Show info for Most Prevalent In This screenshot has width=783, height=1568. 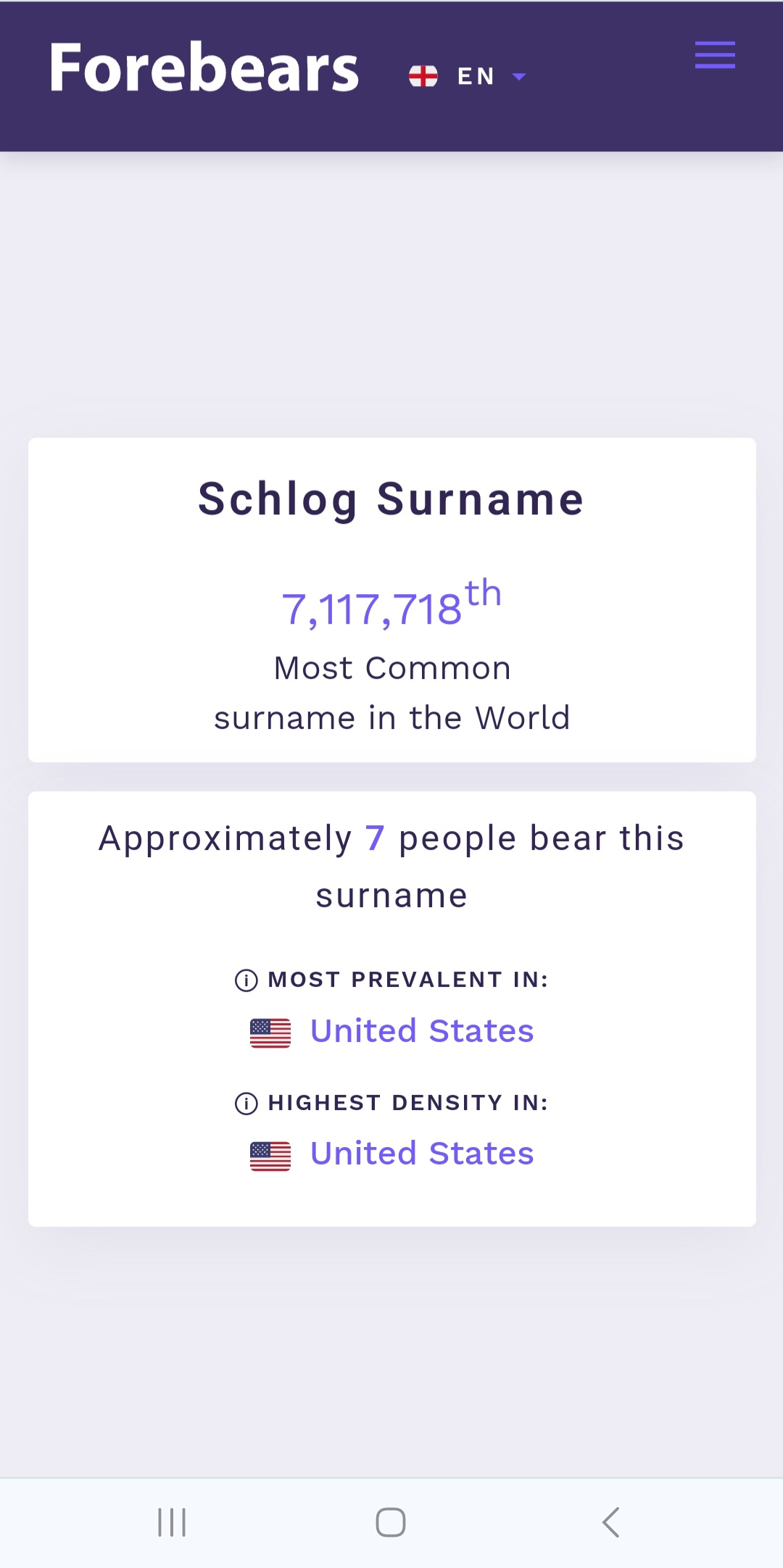pyautogui.click(x=246, y=980)
